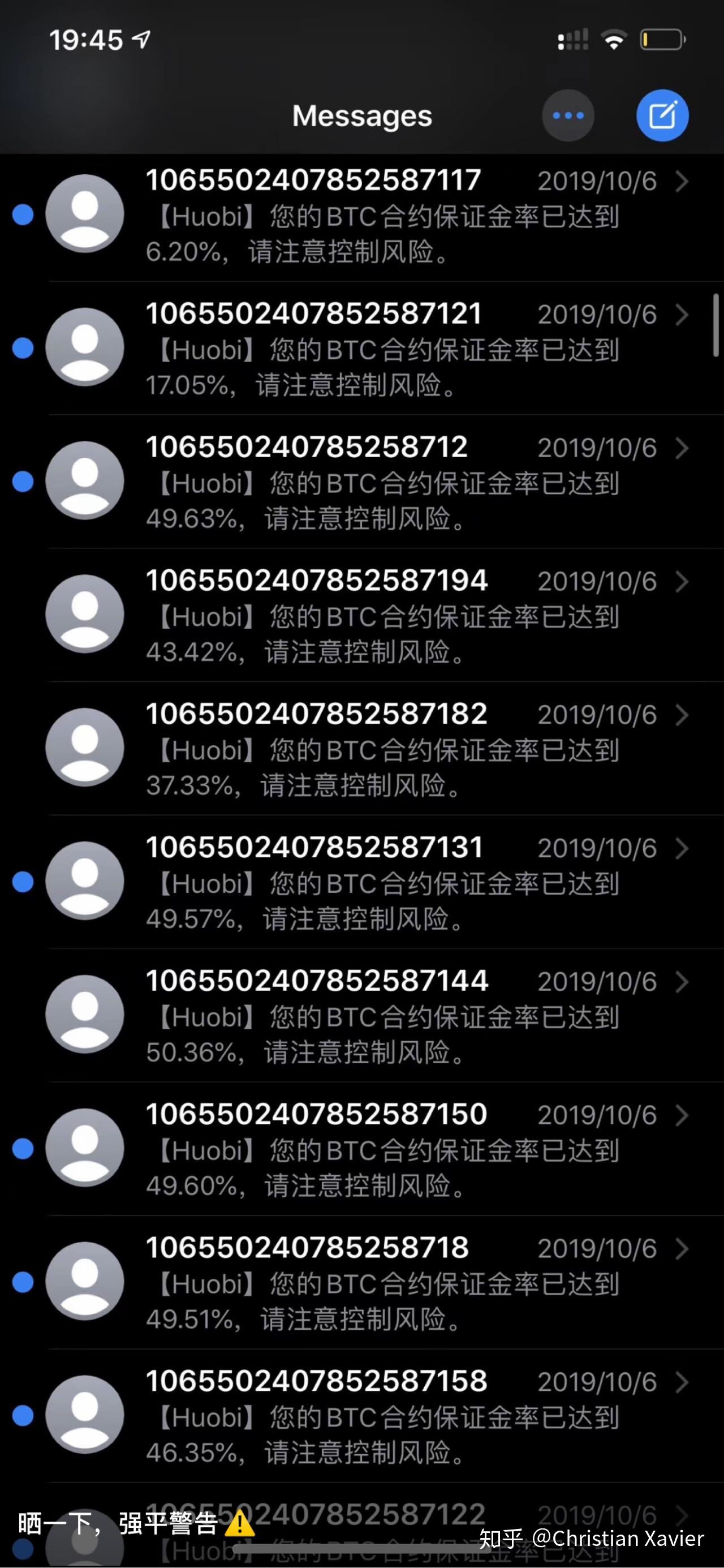
Task: Tap unread blue dot on 46.35% message
Action: point(22,1415)
